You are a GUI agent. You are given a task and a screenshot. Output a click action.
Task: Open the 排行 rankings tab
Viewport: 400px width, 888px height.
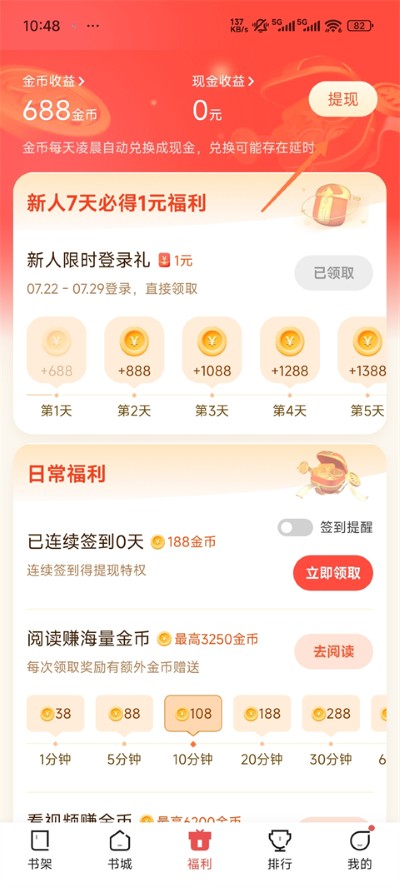[280, 851]
